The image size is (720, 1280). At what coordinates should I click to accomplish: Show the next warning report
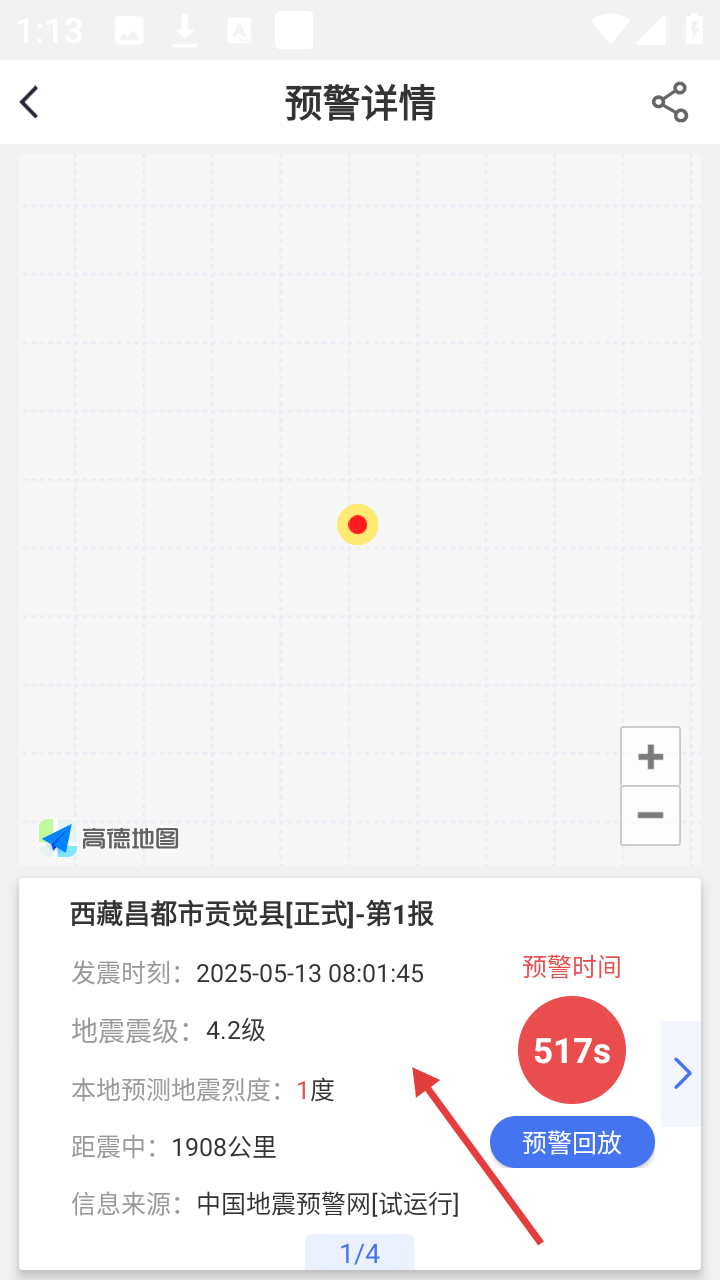(x=682, y=1074)
